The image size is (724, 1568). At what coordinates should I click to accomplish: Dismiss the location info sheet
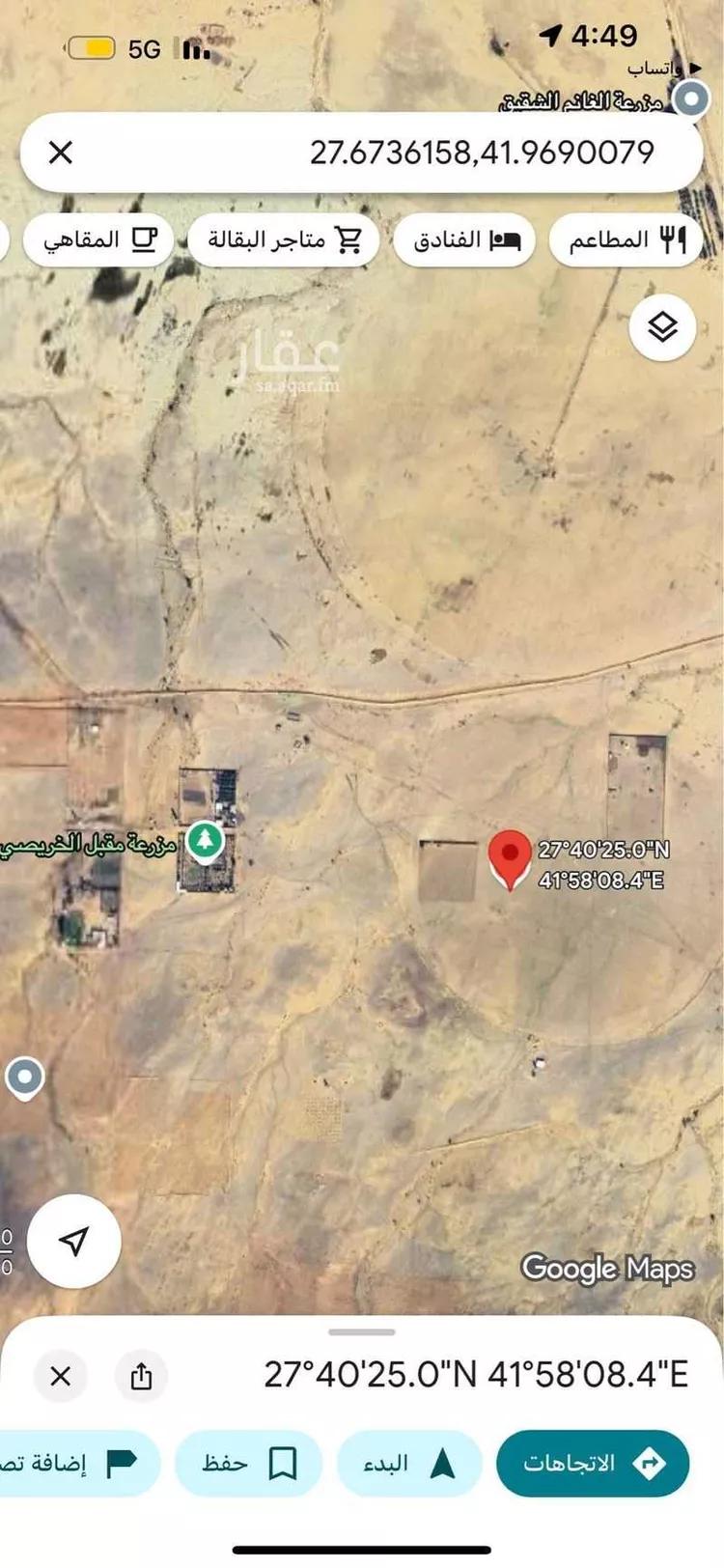pos(60,1375)
